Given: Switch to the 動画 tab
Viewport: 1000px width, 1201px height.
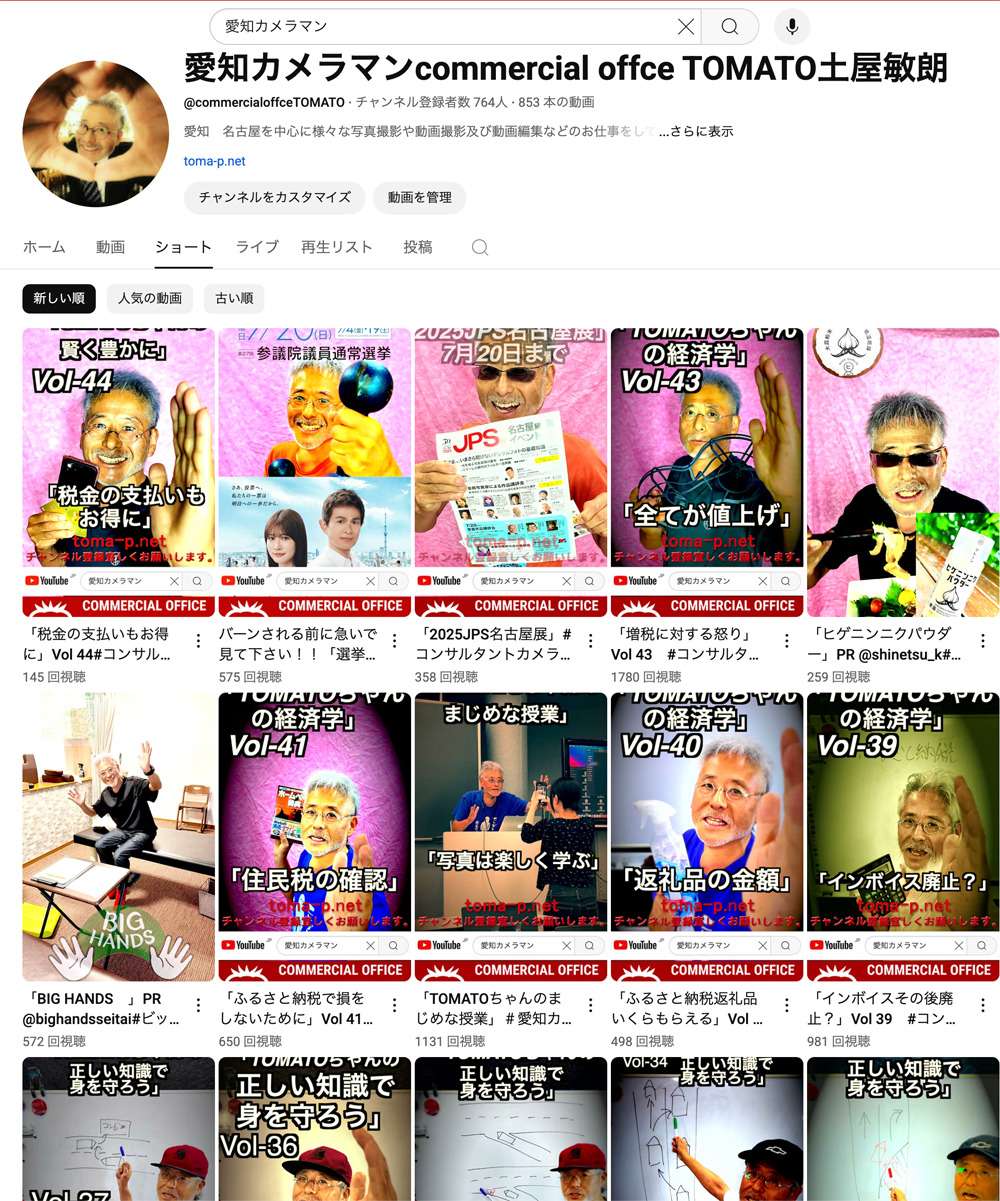Looking at the screenshot, I should (110, 247).
